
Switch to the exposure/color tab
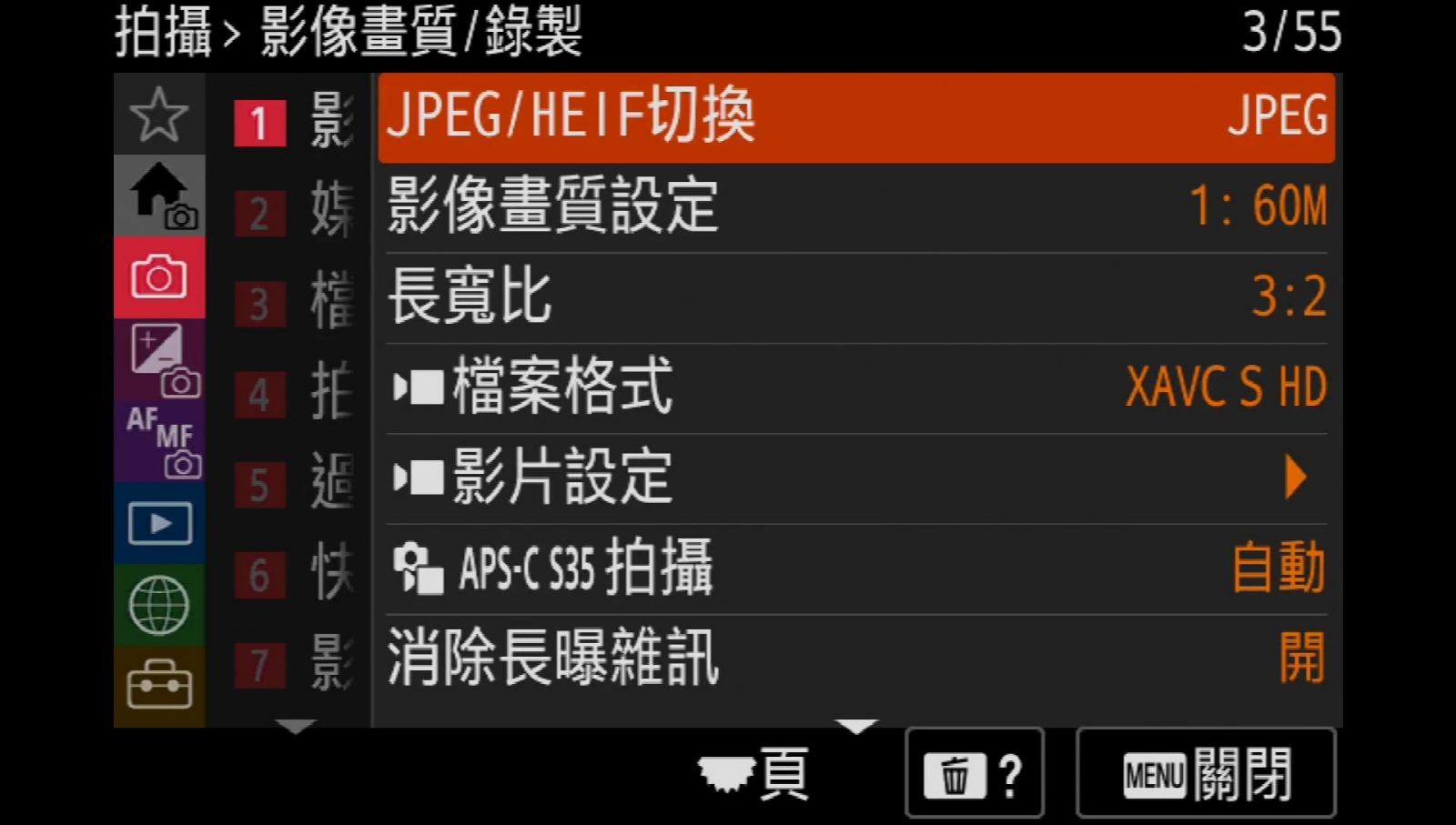coord(159,359)
